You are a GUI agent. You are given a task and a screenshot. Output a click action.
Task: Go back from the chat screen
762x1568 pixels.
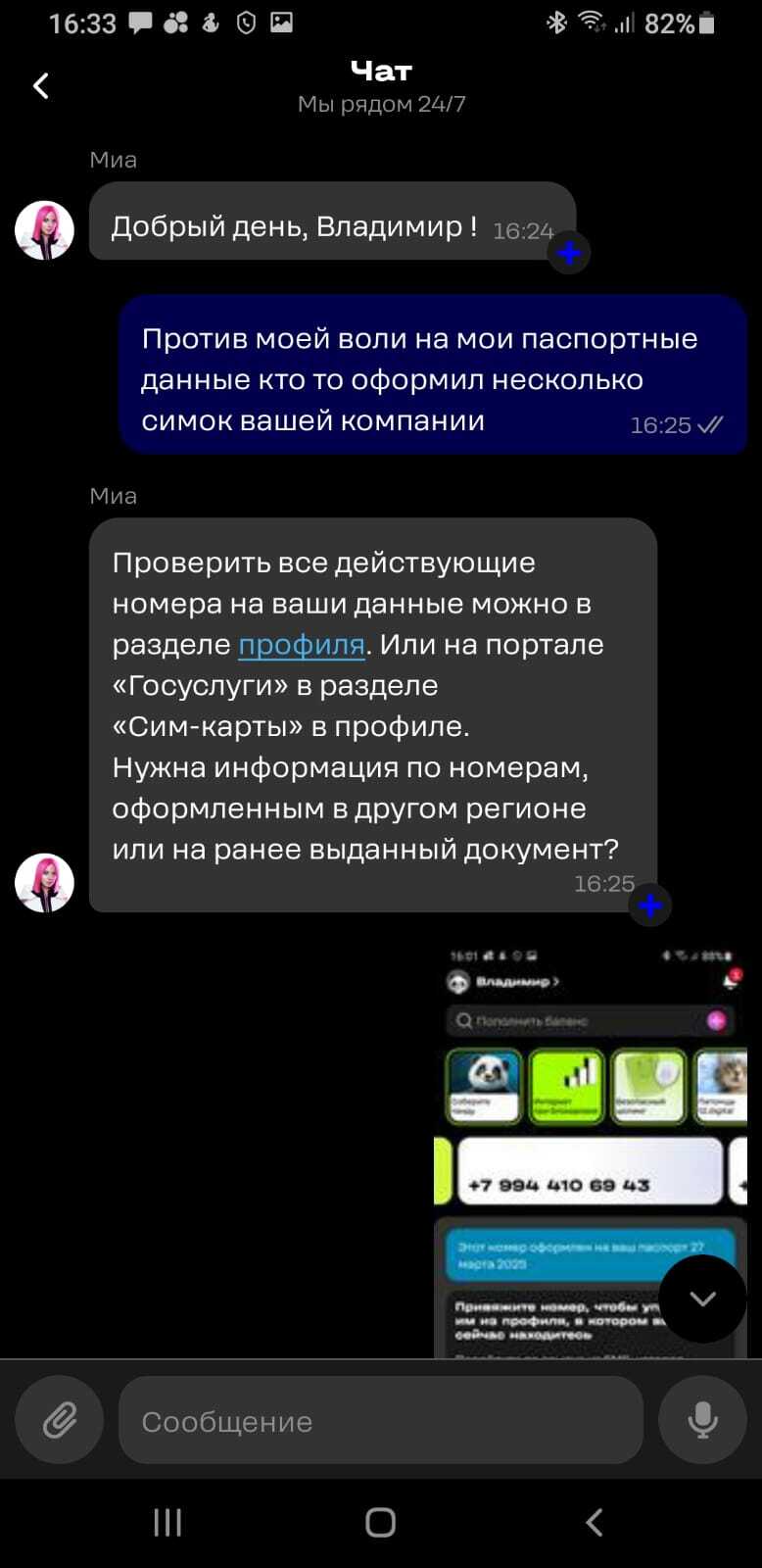click(x=41, y=86)
